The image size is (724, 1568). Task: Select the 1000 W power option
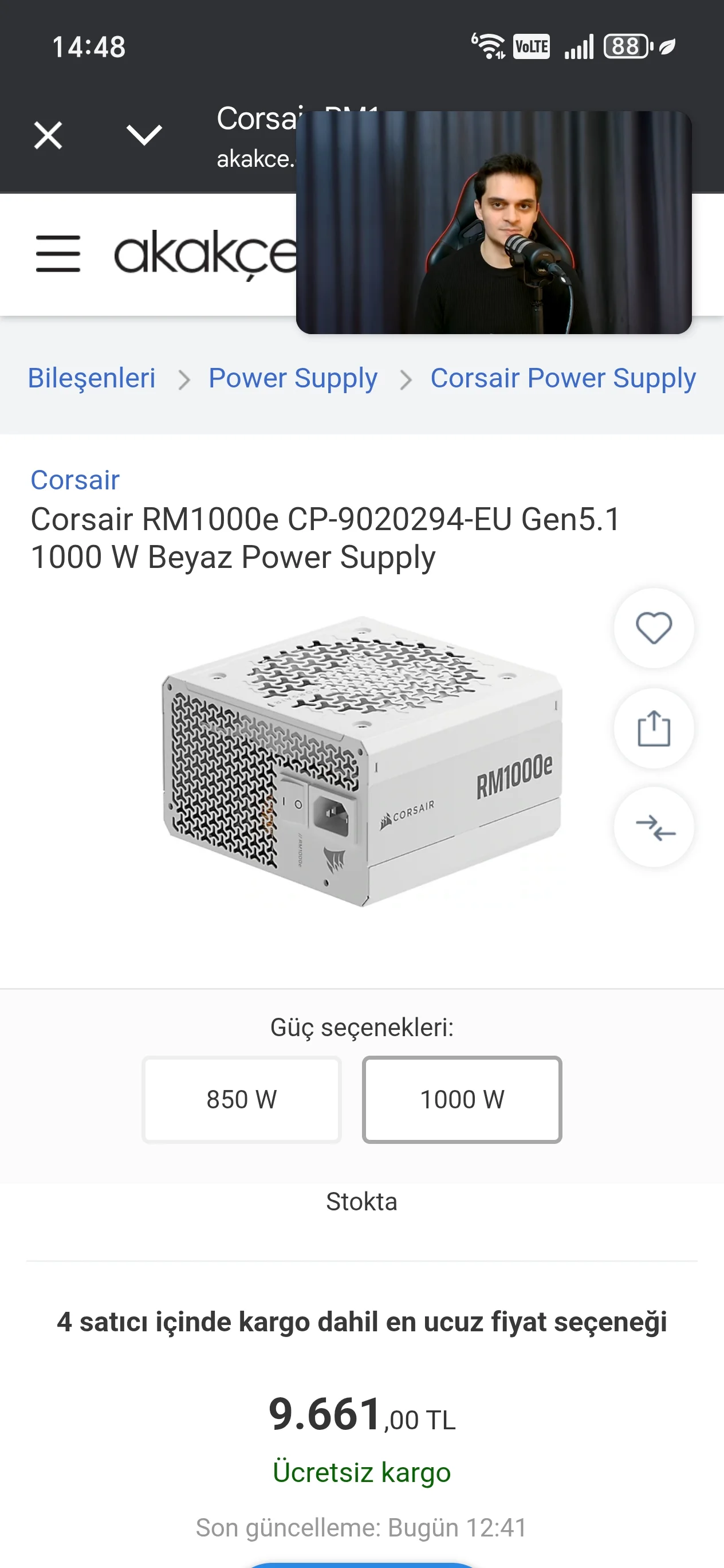pyautogui.click(x=462, y=1099)
